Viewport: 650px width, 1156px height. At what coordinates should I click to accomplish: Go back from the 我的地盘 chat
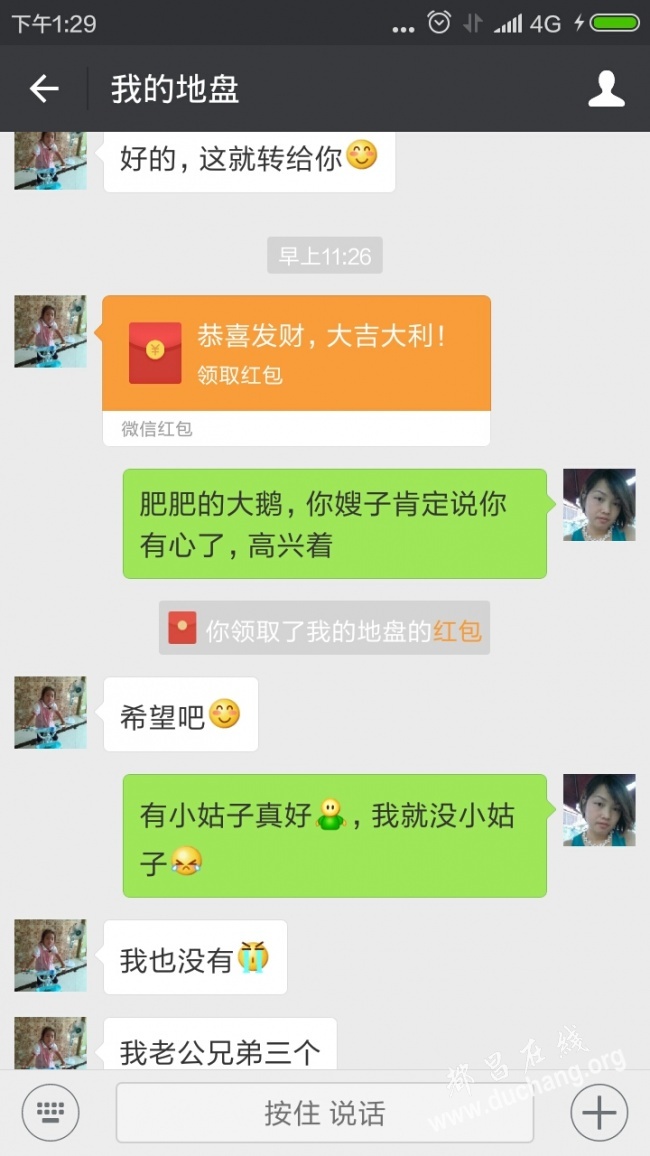(x=44, y=89)
